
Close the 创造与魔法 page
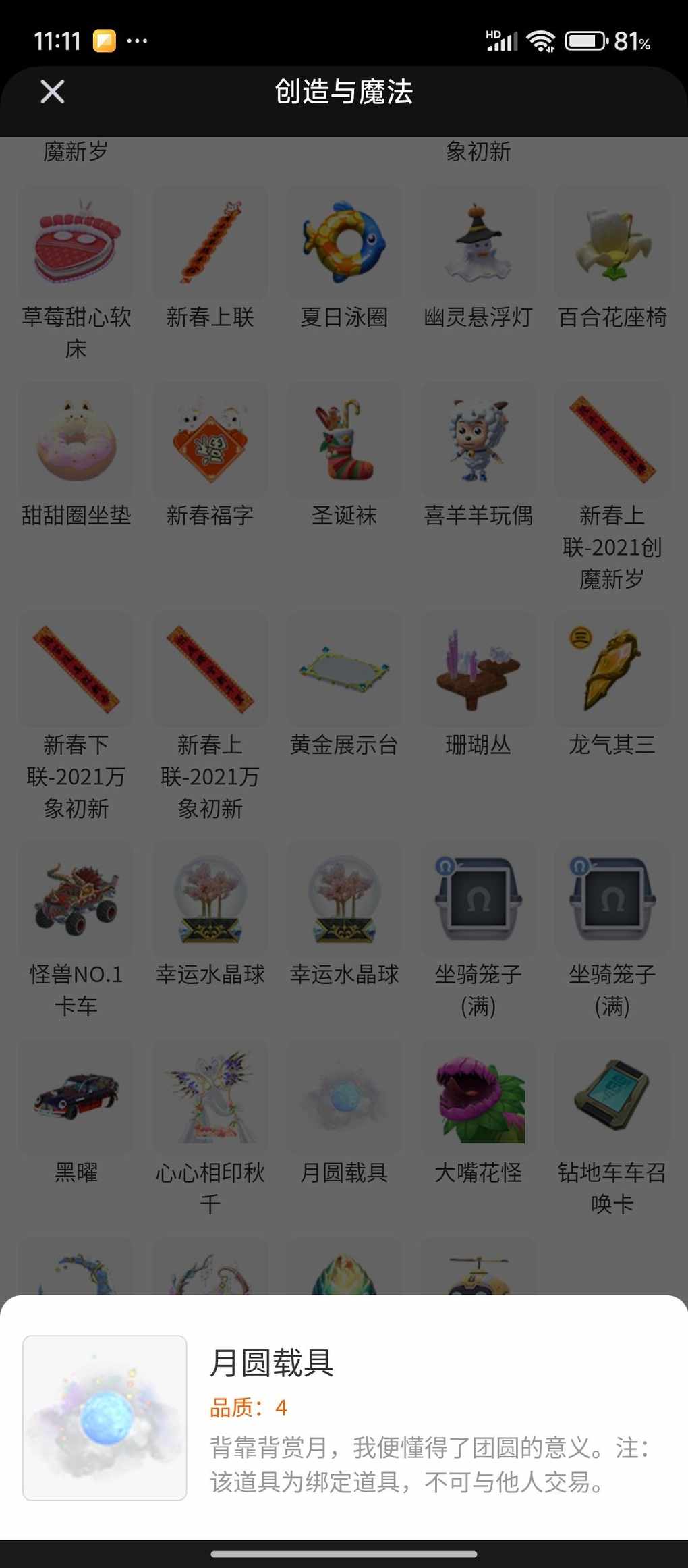point(52,91)
